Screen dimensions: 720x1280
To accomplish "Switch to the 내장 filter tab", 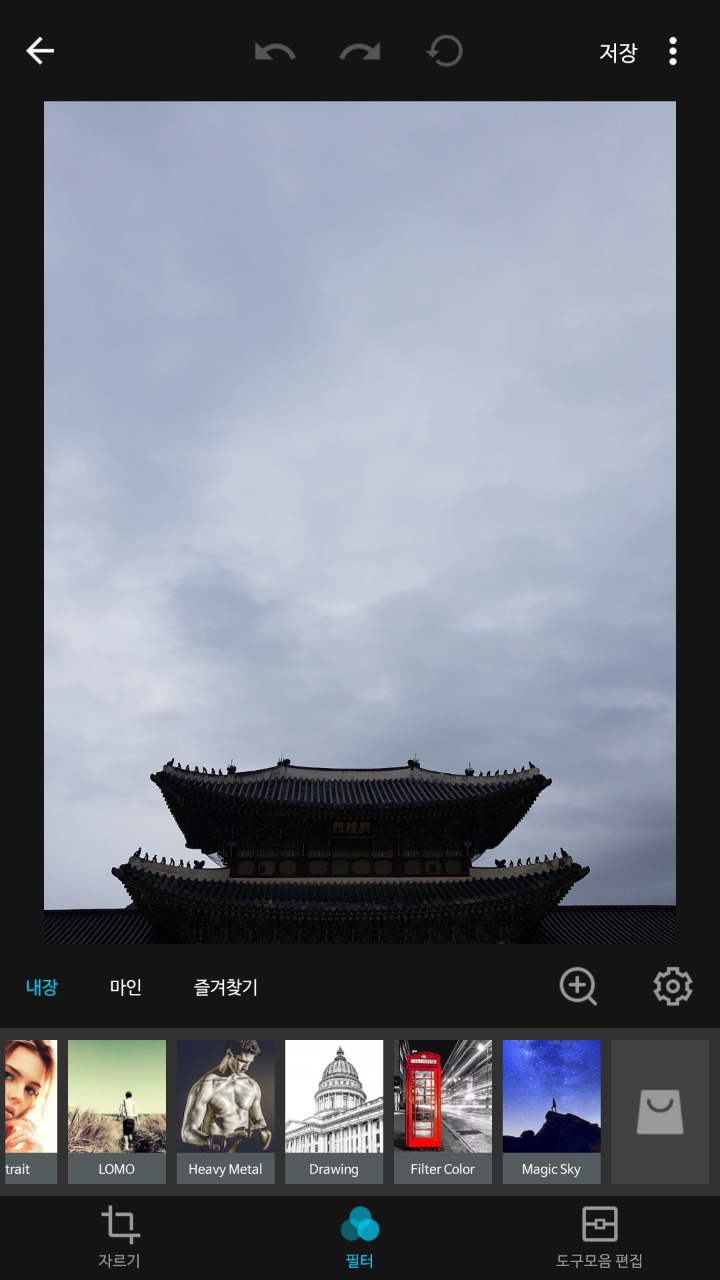I will click(42, 987).
